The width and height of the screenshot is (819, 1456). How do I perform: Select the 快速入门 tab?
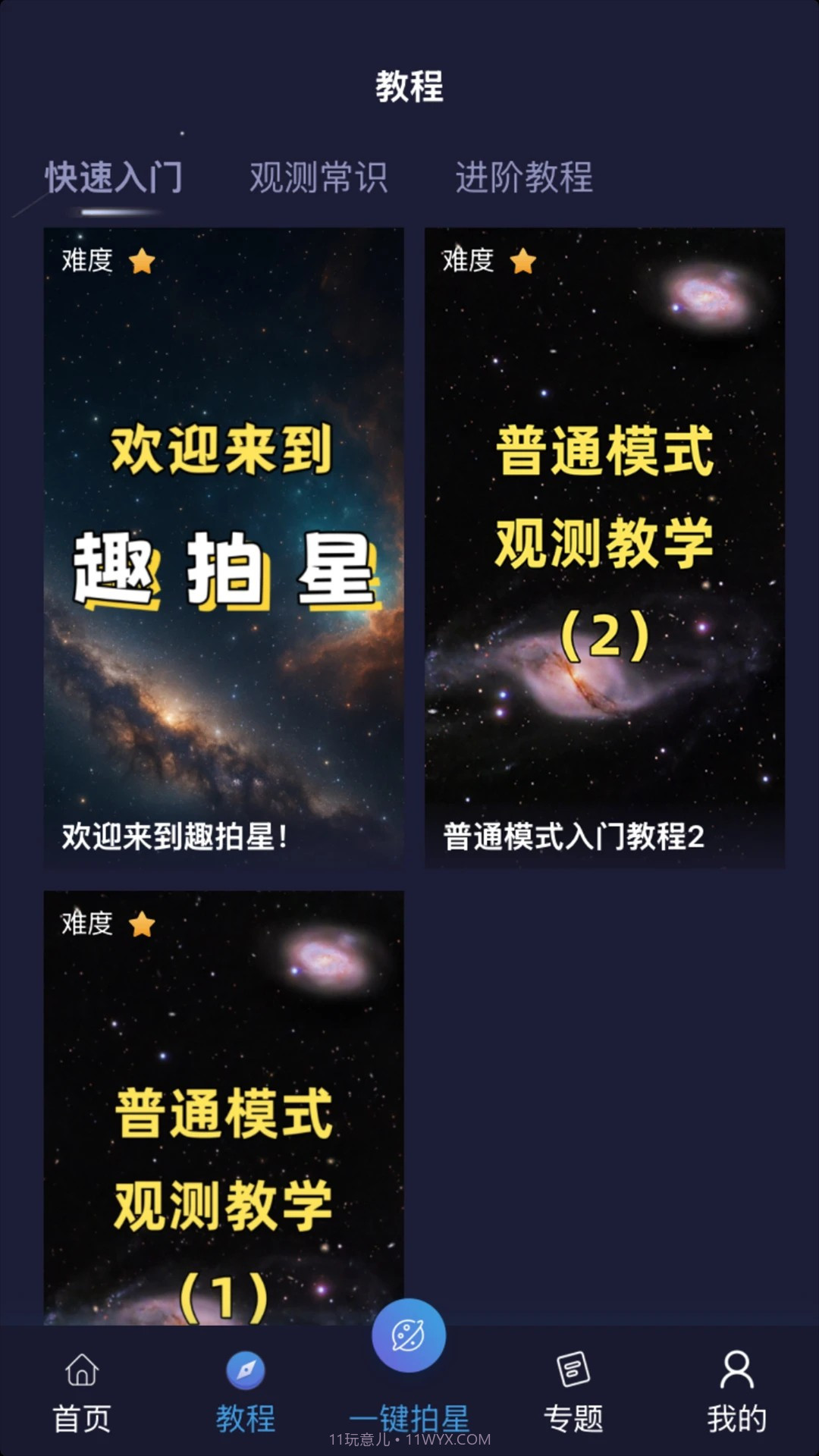pos(114,179)
